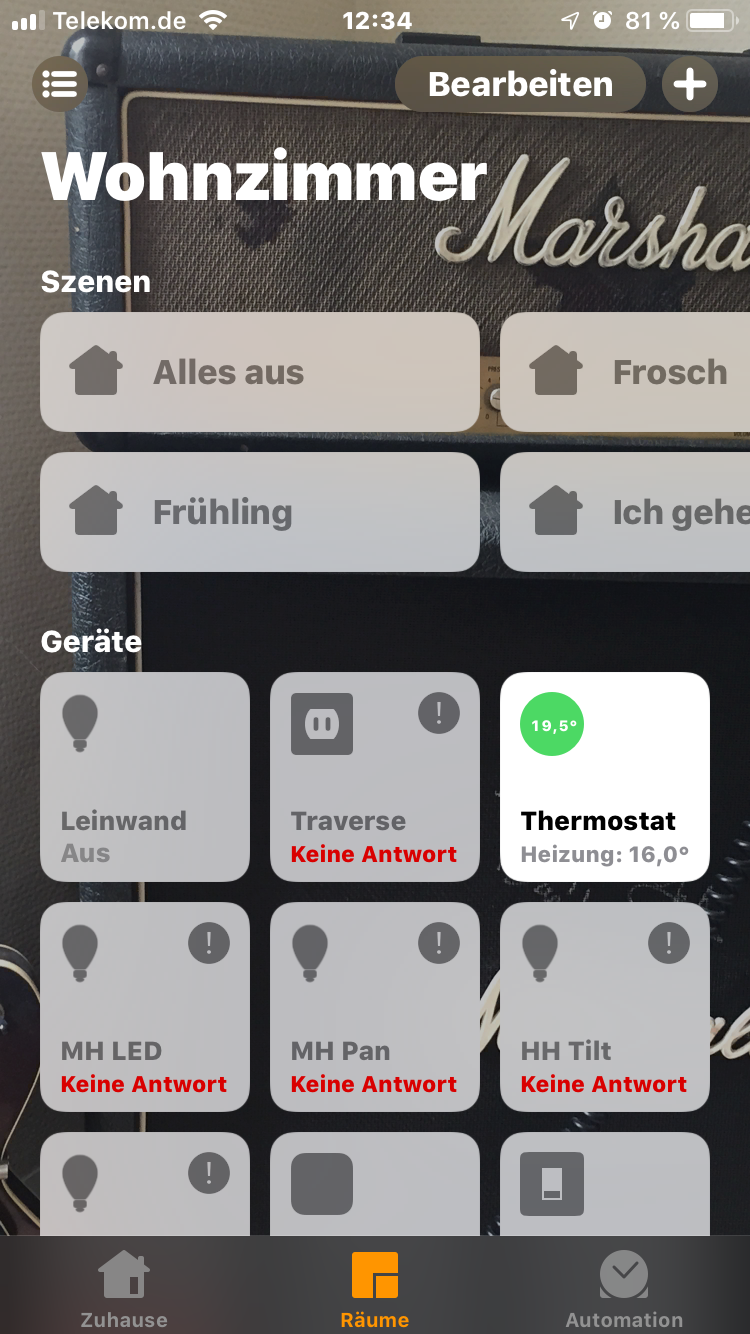Image resolution: width=750 pixels, height=1334 pixels.
Task: Select the HH Tilt light tile
Action: coord(605,1007)
